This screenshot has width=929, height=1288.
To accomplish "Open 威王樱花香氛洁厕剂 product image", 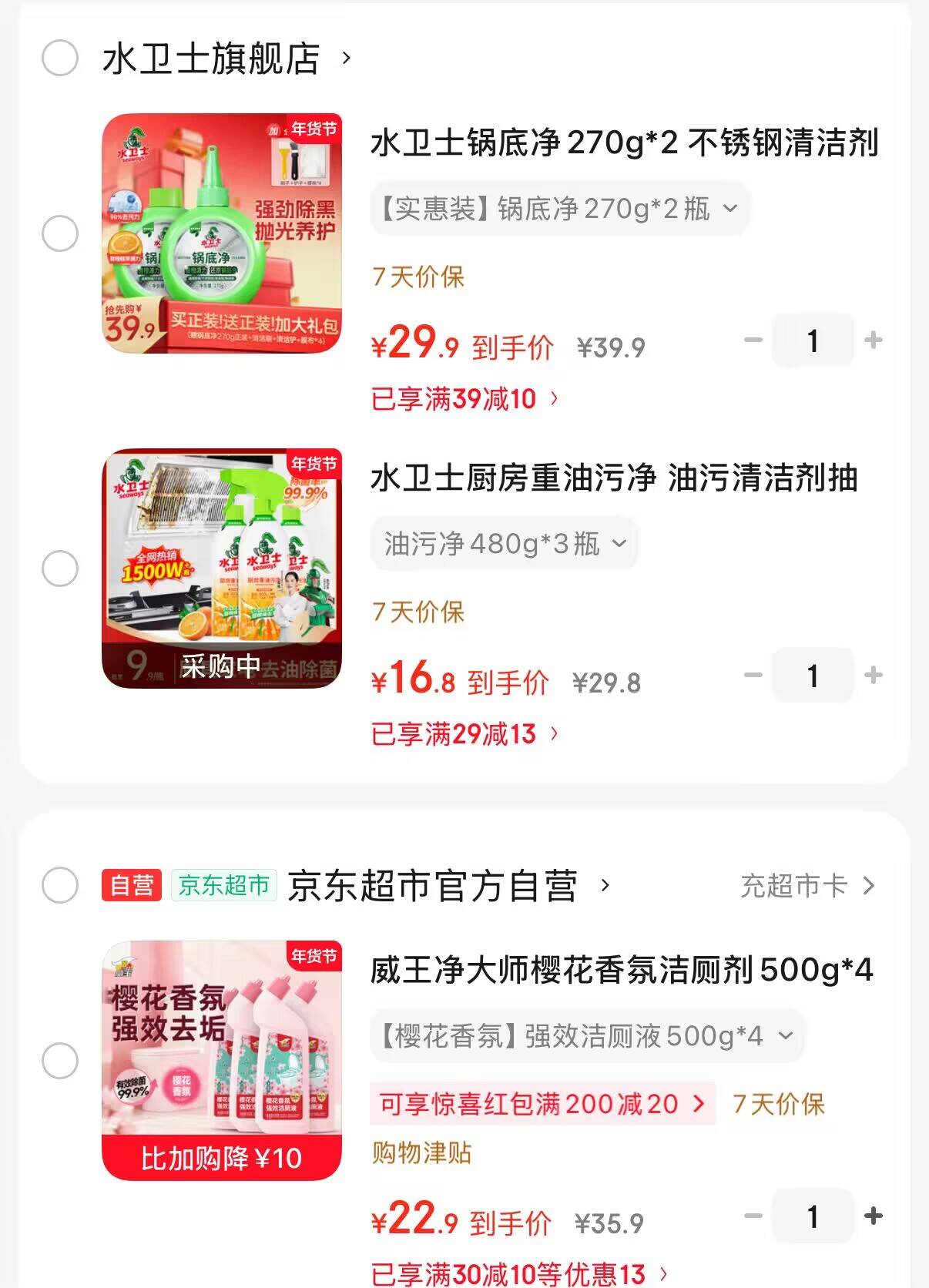I will [x=222, y=1060].
